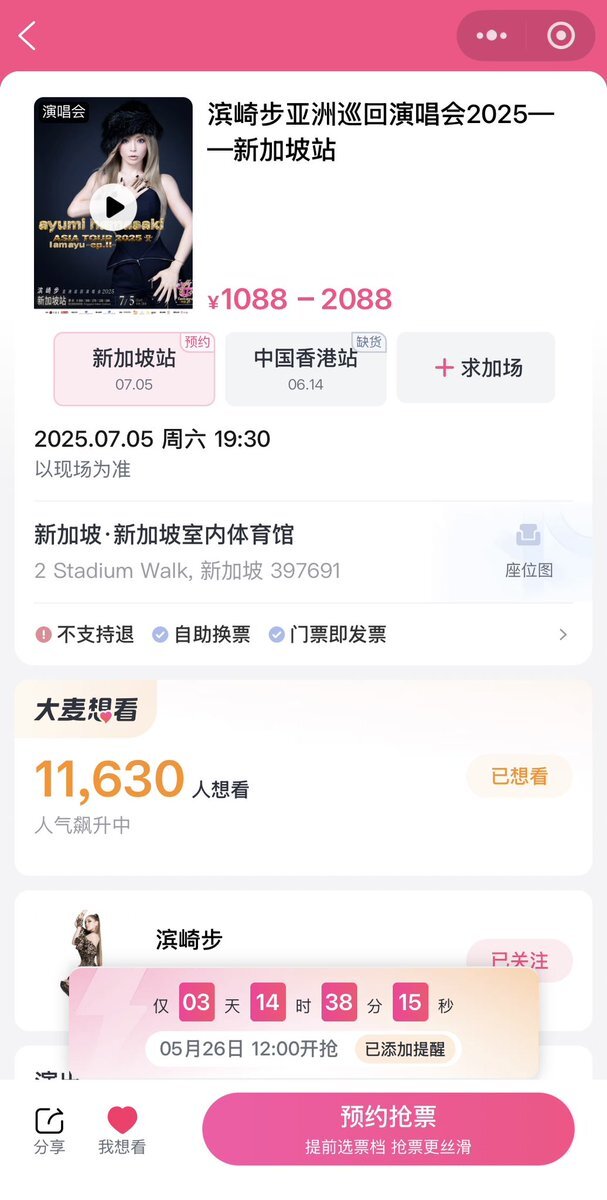
Task: Select the 中国香港站 06.14 show
Action: [306, 369]
